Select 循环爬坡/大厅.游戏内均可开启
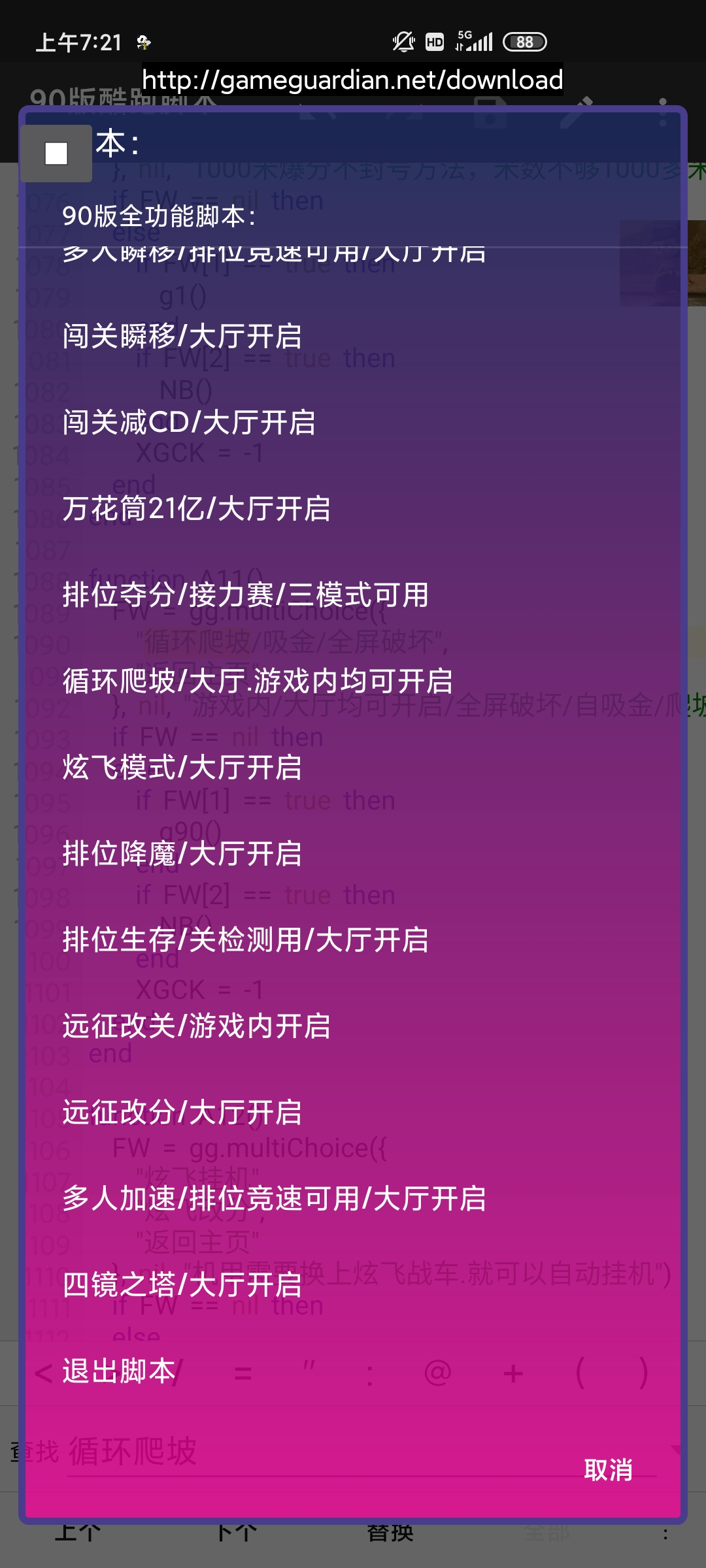Image resolution: width=706 pixels, height=1568 pixels. [258, 681]
